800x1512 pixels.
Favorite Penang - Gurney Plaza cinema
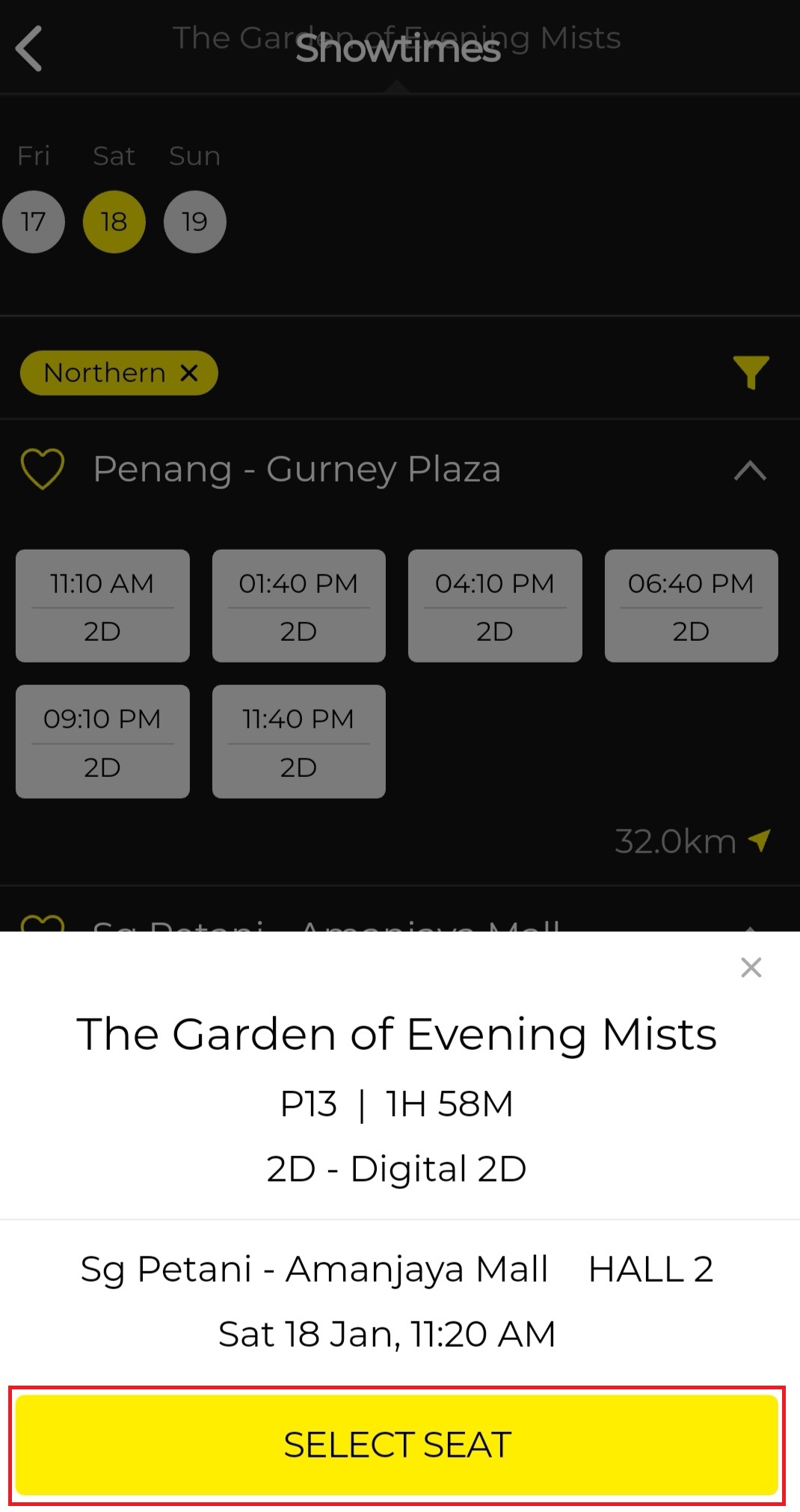tap(43, 470)
